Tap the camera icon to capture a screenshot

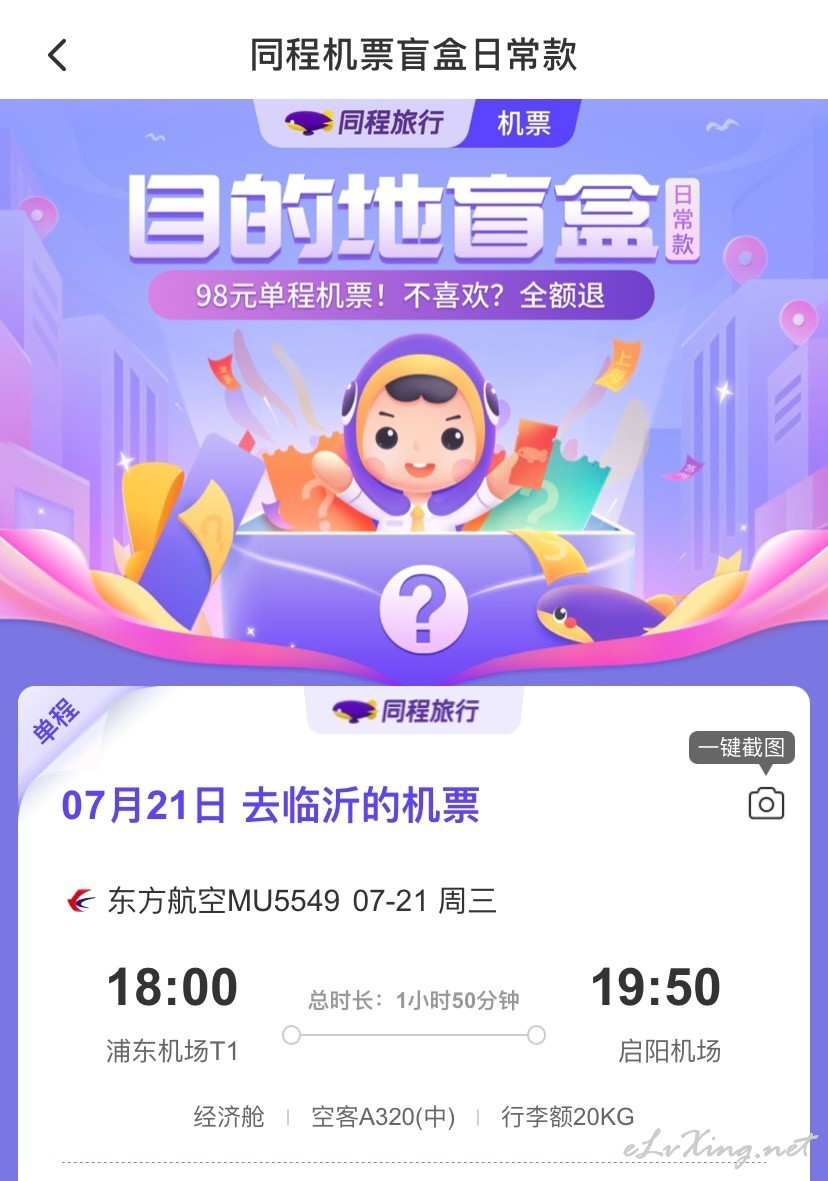coord(766,803)
